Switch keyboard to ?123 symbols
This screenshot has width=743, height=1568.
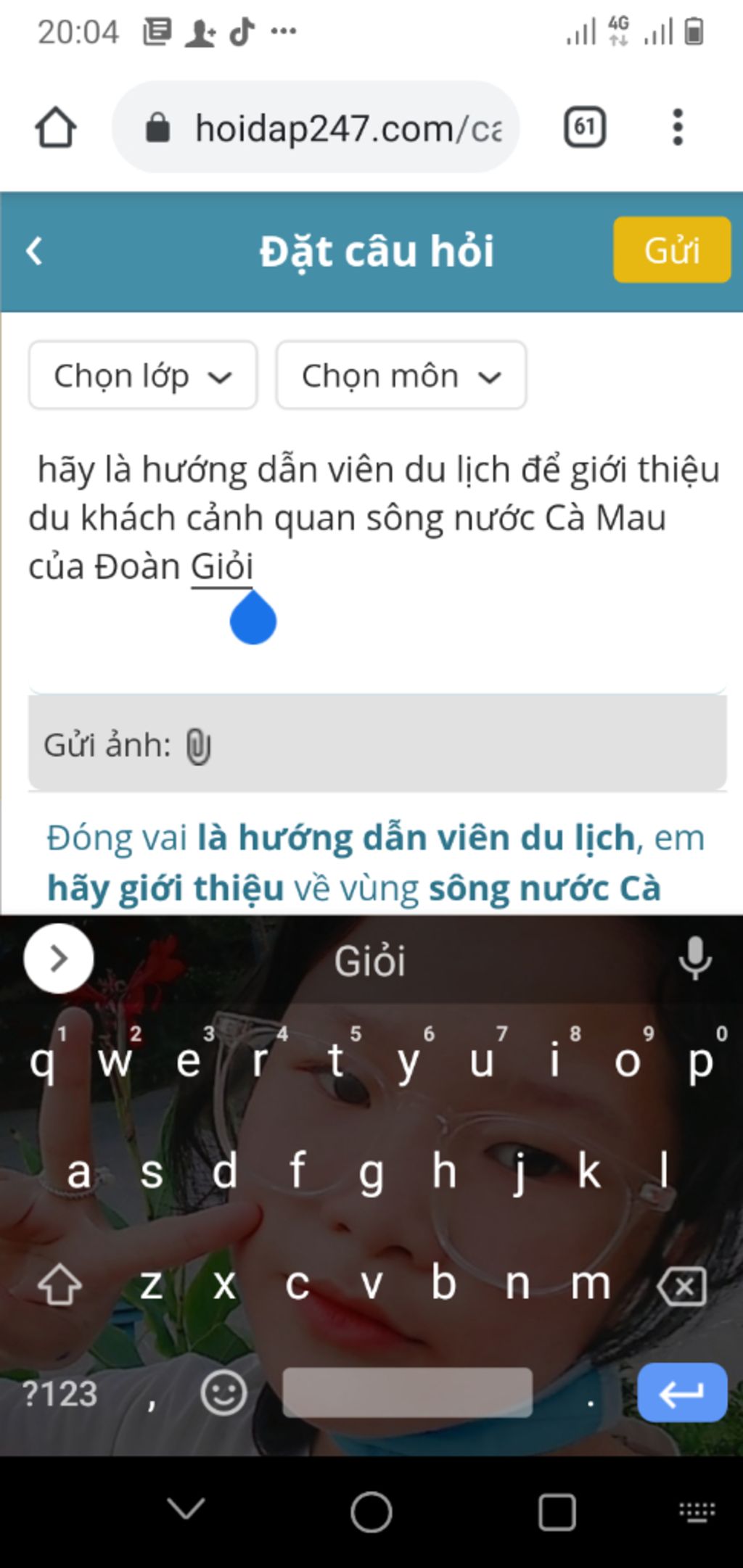pos(59,1393)
